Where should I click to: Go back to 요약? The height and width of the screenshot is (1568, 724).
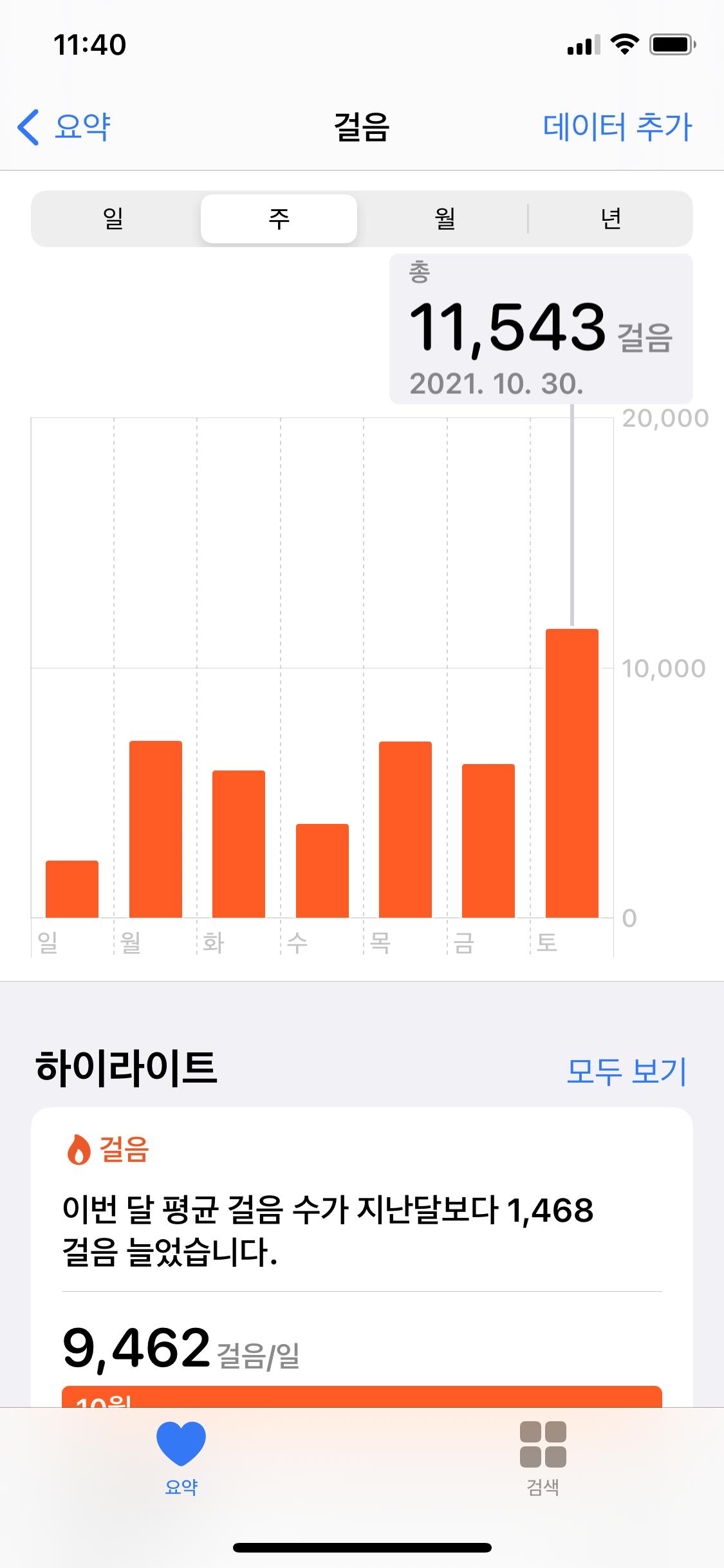(64, 126)
